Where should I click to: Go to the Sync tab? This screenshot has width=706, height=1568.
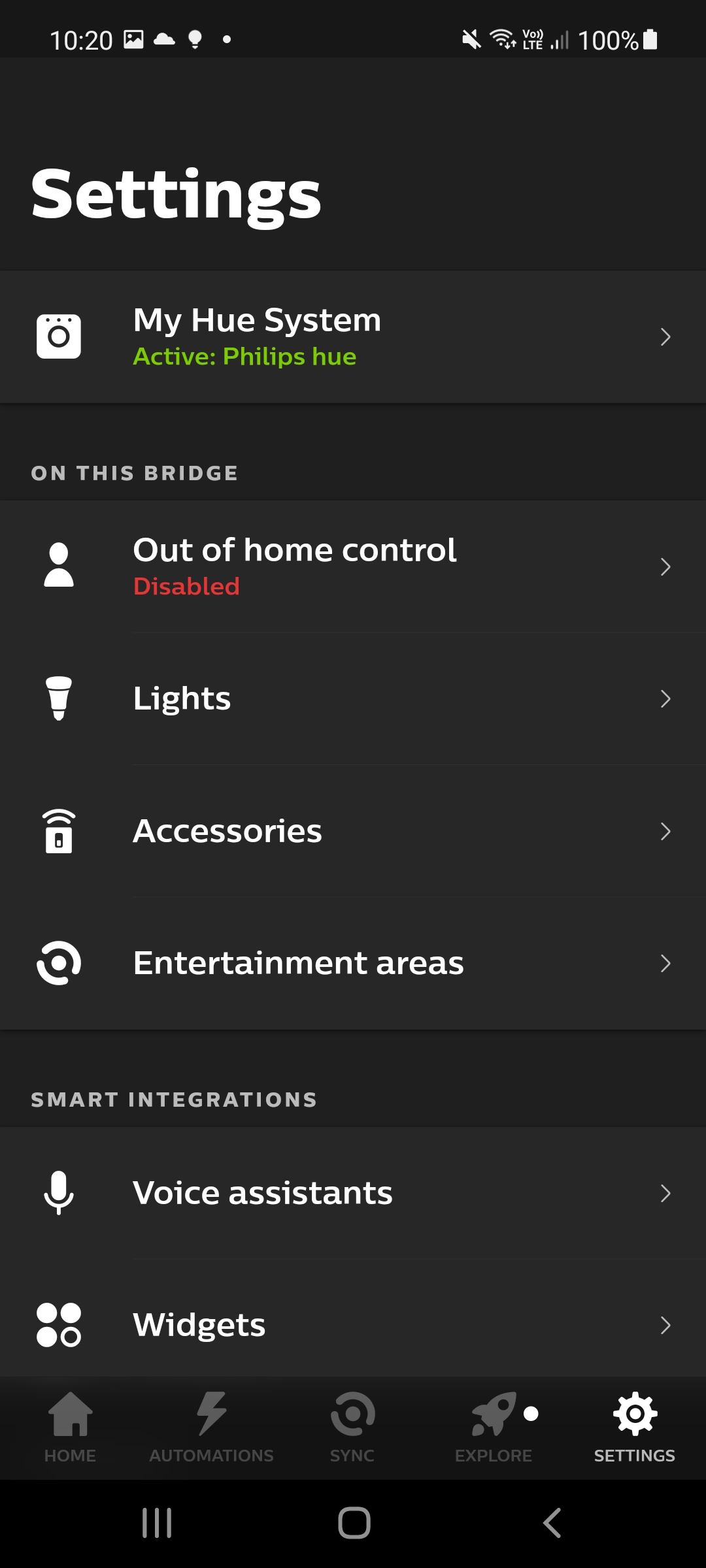point(352,1428)
